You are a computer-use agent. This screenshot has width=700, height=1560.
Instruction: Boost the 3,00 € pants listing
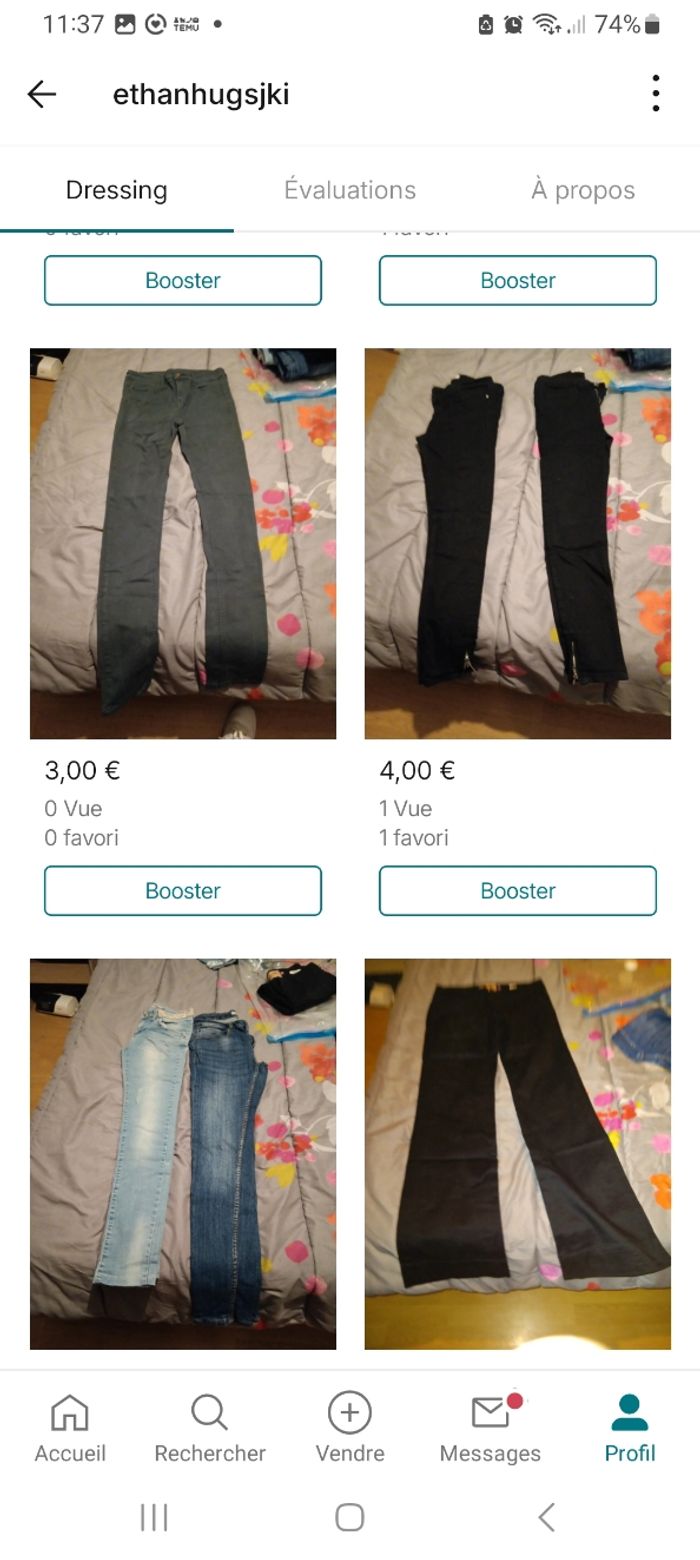(183, 890)
